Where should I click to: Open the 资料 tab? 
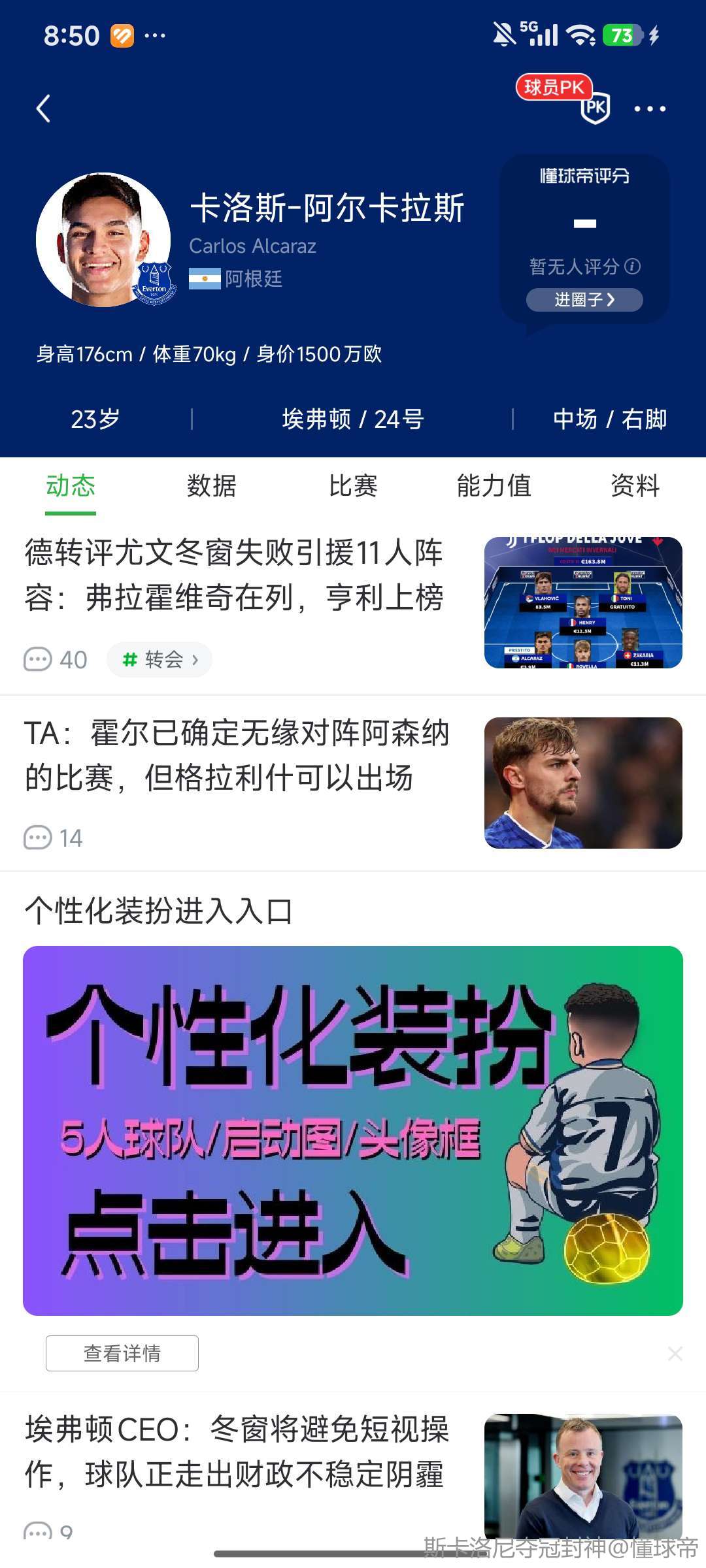click(x=635, y=486)
